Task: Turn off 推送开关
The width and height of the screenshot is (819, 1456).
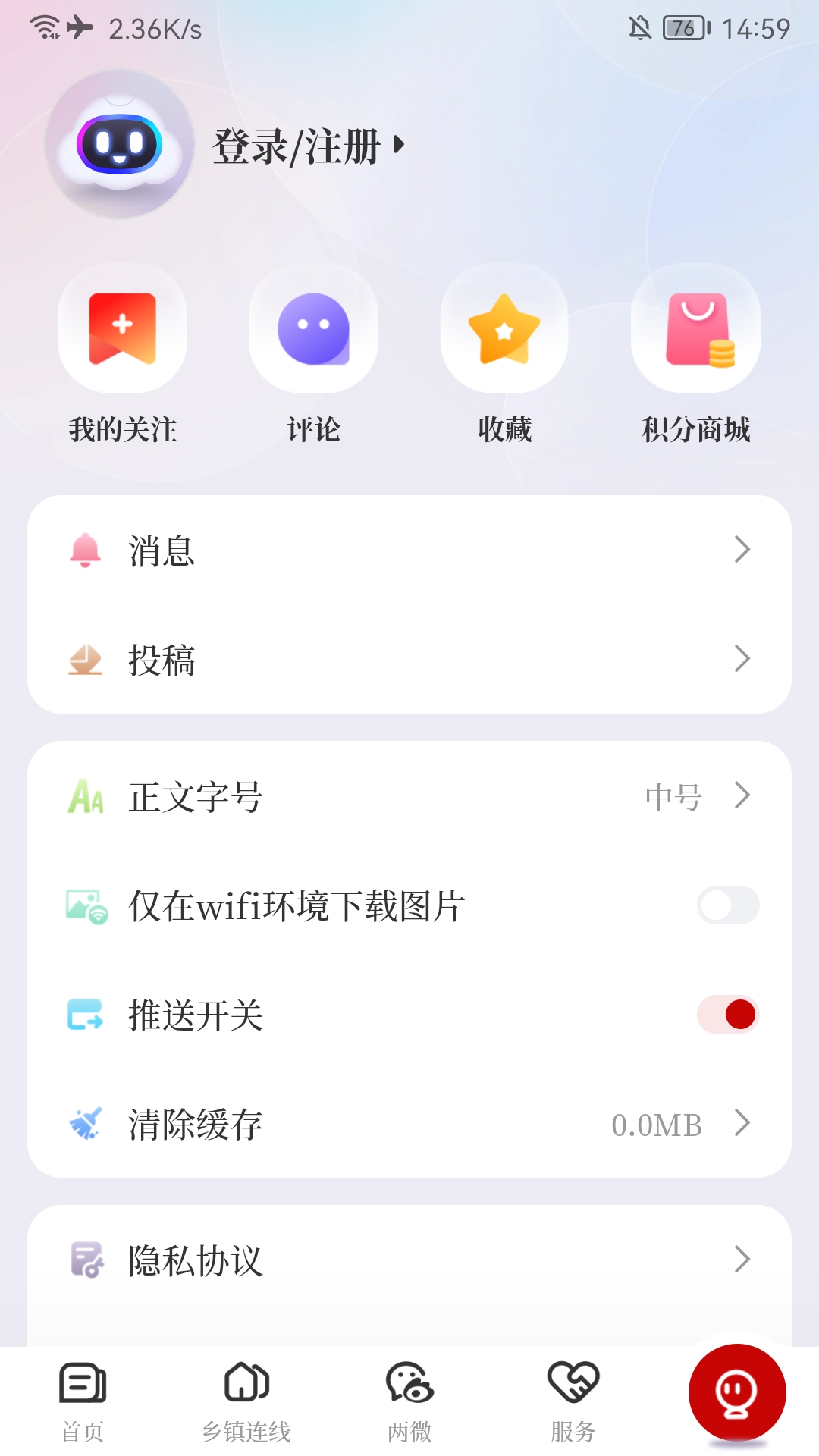Action: 727,1015
